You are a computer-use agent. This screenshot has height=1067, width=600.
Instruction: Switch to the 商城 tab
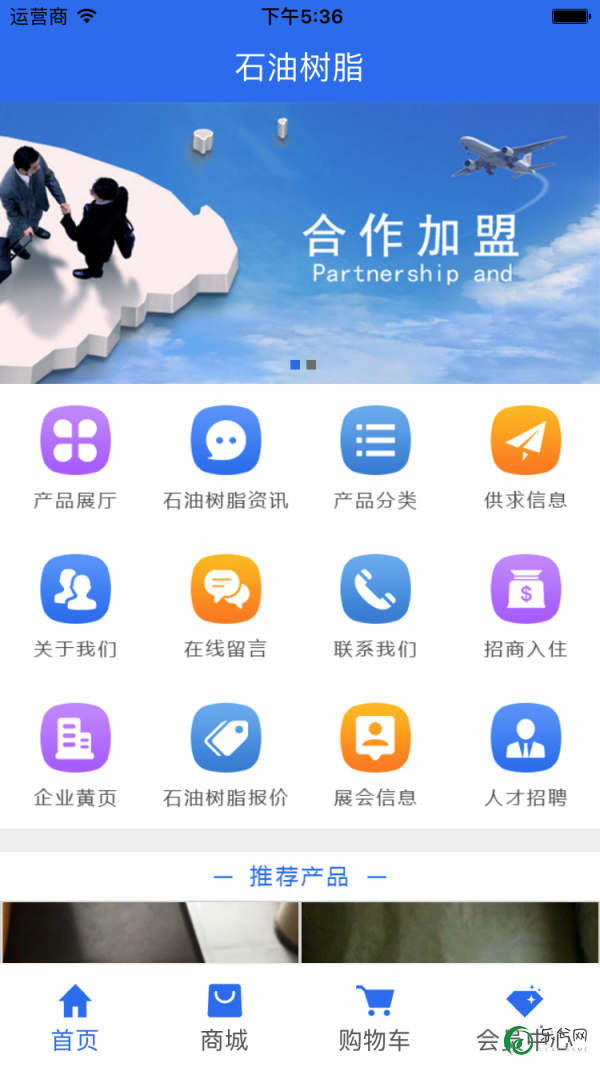click(224, 1017)
